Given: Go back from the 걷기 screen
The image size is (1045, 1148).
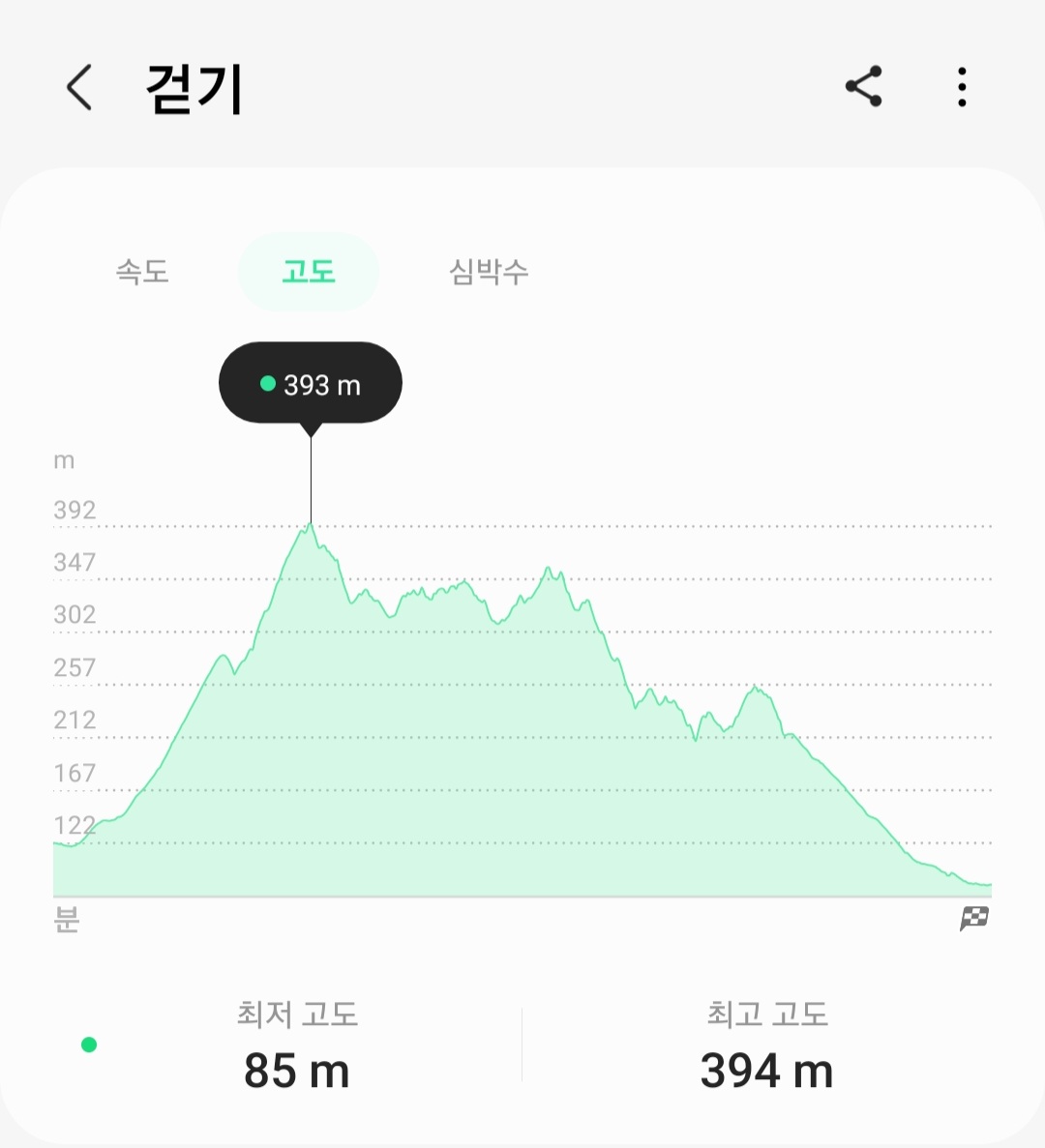Looking at the screenshot, I should click(79, 88).
